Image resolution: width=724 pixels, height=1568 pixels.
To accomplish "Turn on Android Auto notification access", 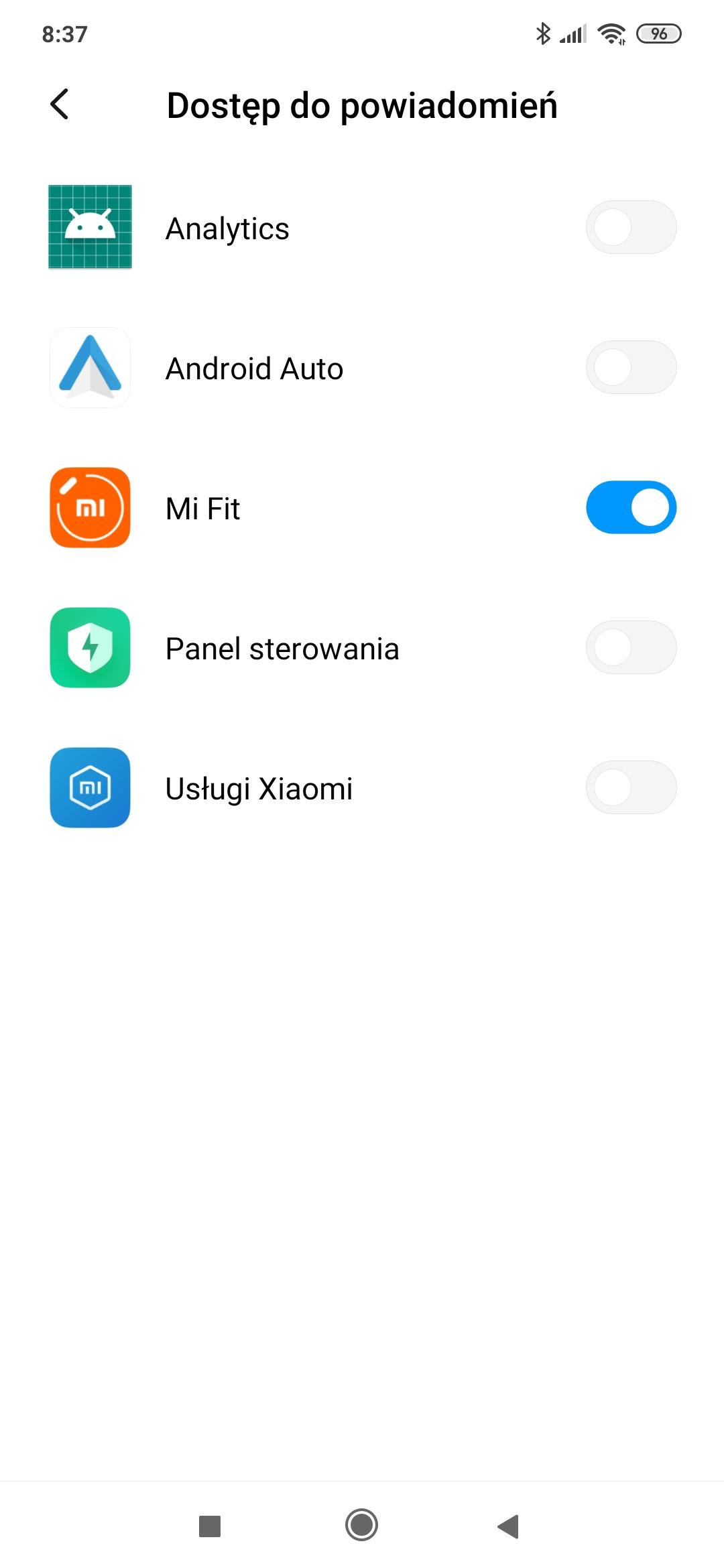I will pos(631,368).
